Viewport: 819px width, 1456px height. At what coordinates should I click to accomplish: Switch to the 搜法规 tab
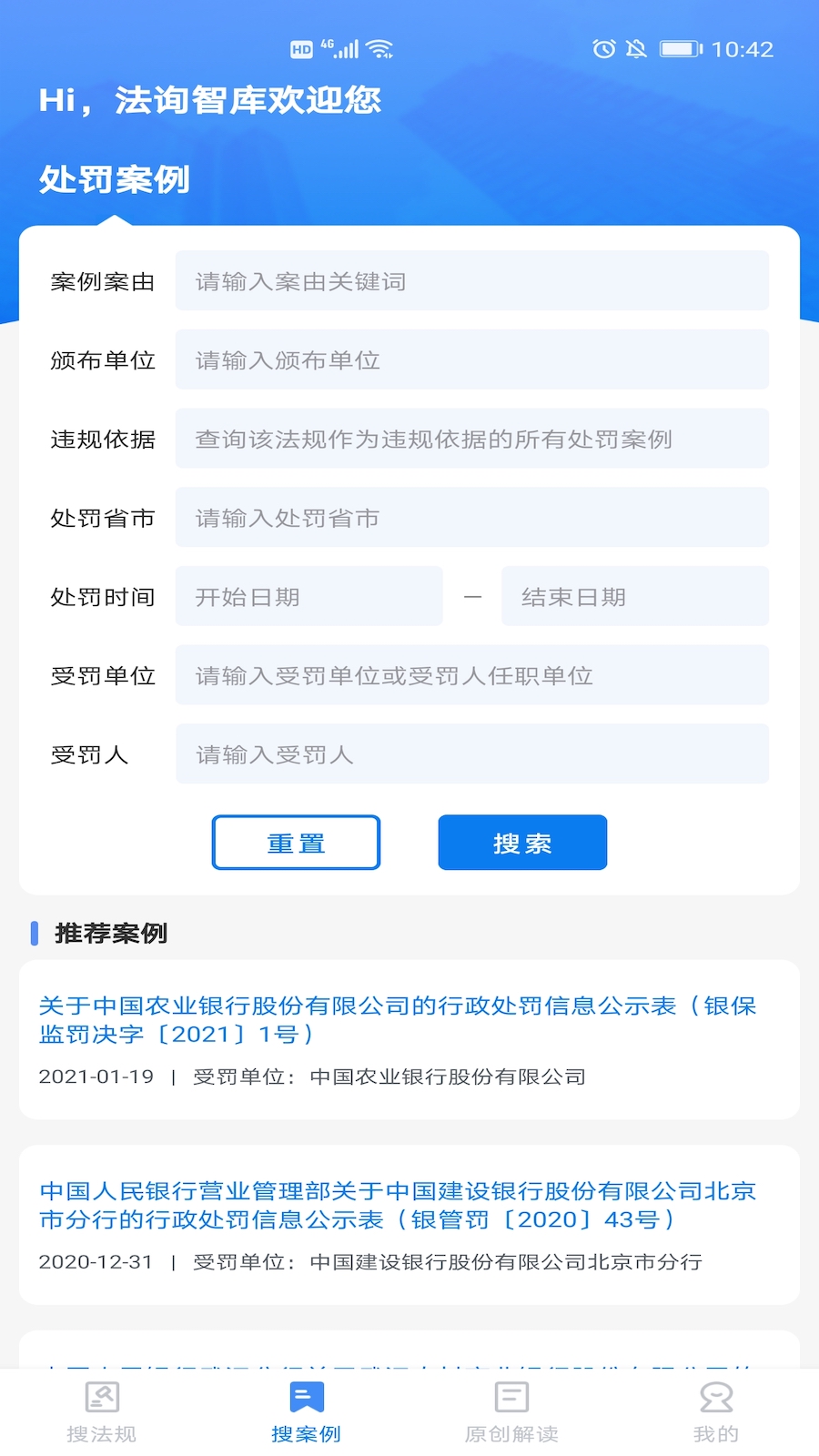102,1412
